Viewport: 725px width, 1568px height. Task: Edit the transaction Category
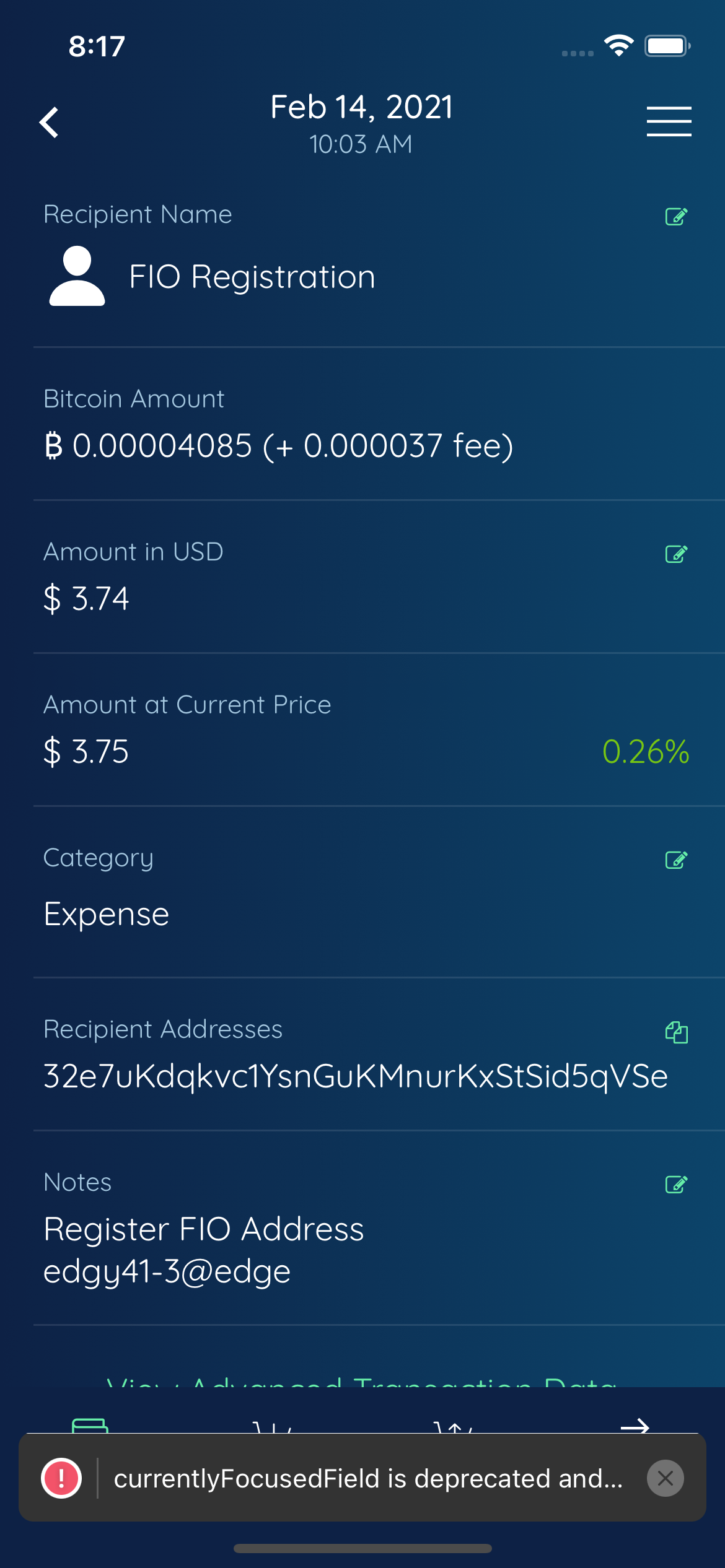(675, 861)
